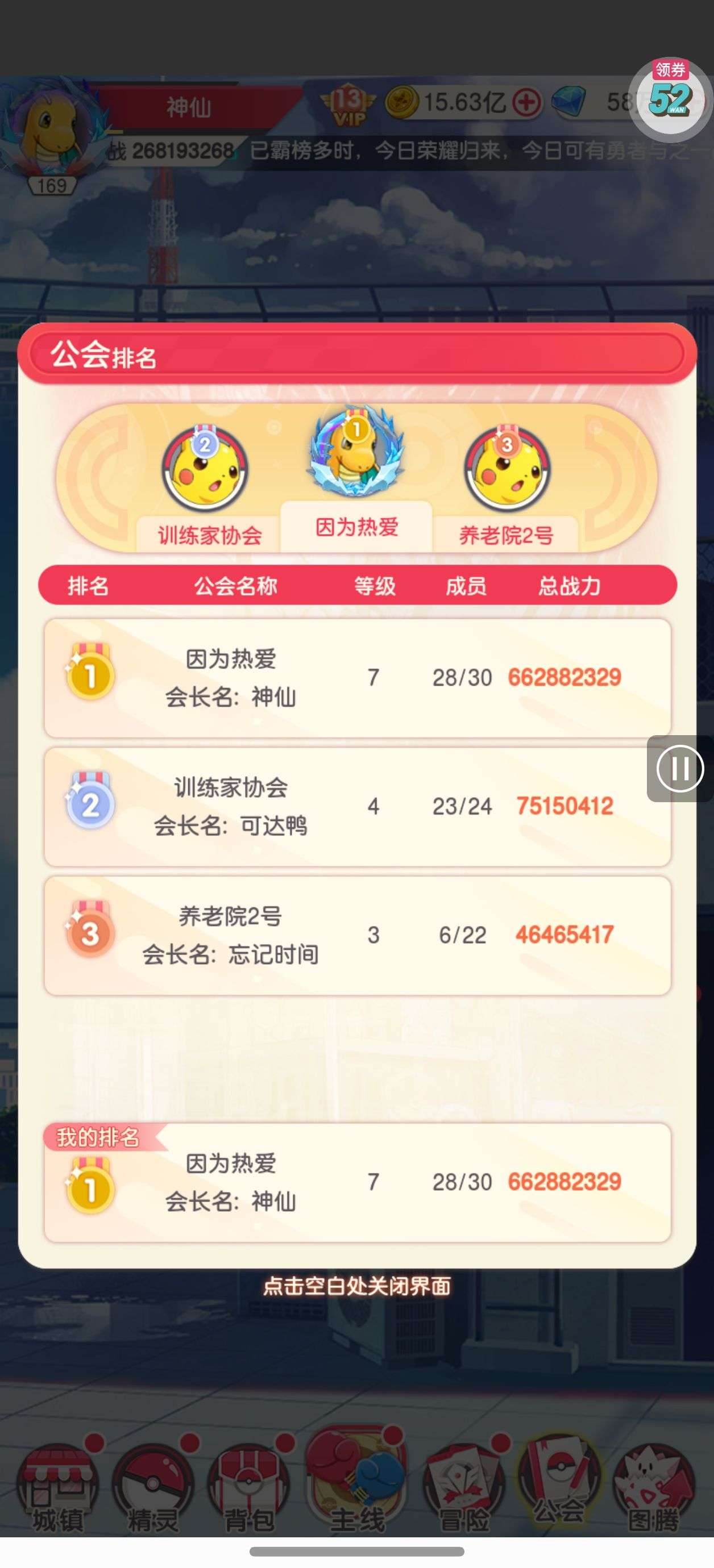Tap the 训练家协会 second-place avatar on podium
The width and height of the screenshot is (714, 1568).
pyautogui.click(x=205, y=469)
